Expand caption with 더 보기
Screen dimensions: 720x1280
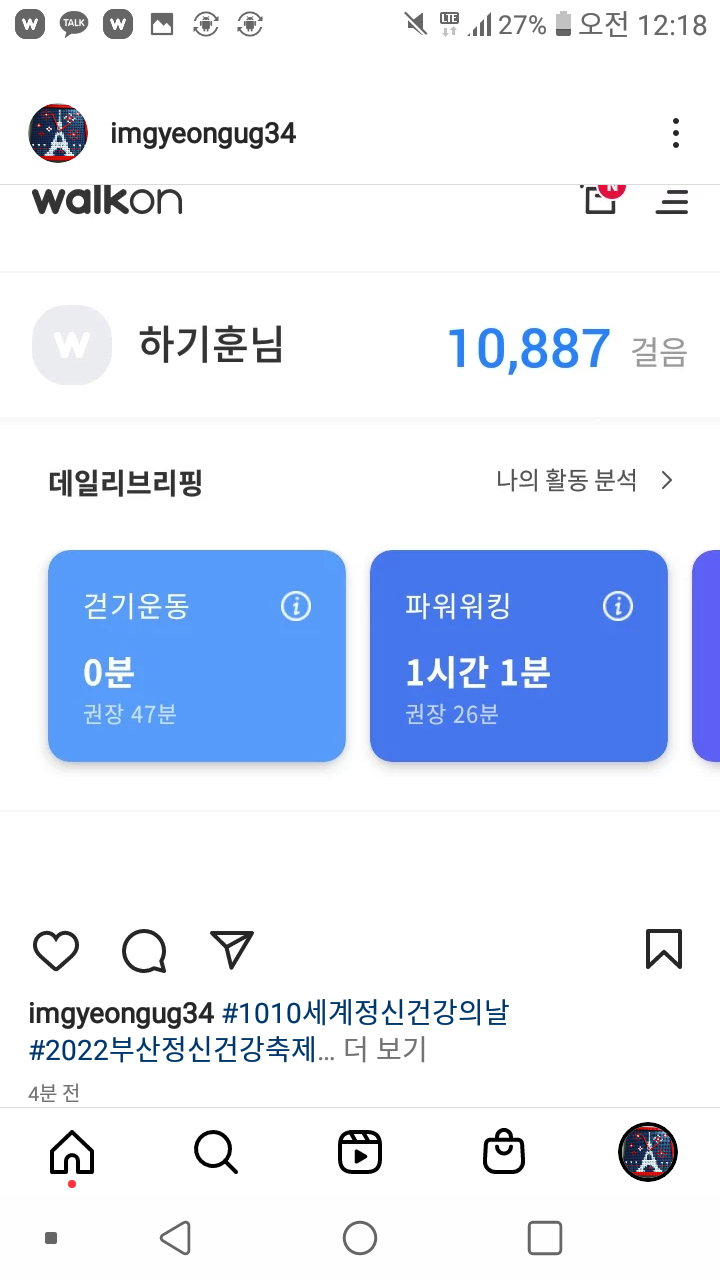coord(385,1050)
